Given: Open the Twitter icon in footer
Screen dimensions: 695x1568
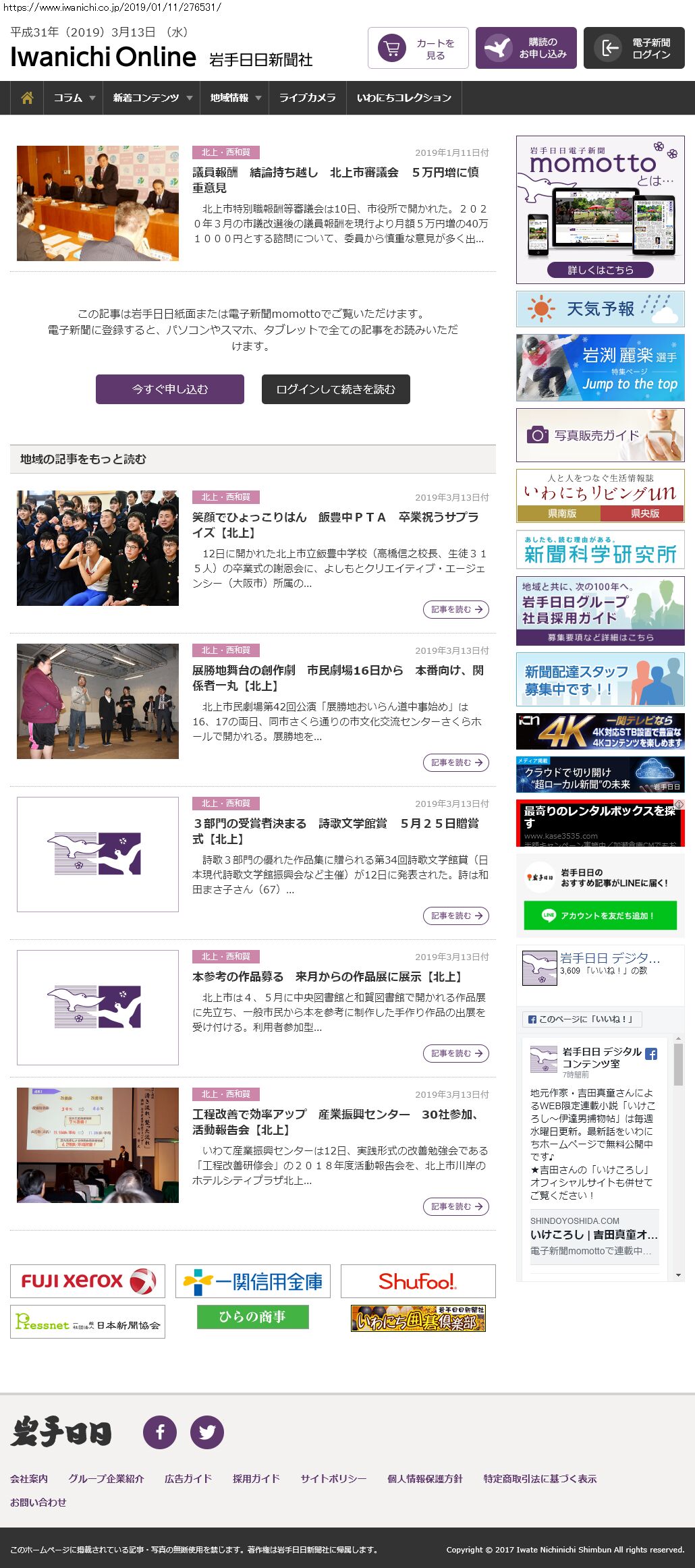Looking at the screenshot, I should pyautogui.click(x=206, y=1432).
